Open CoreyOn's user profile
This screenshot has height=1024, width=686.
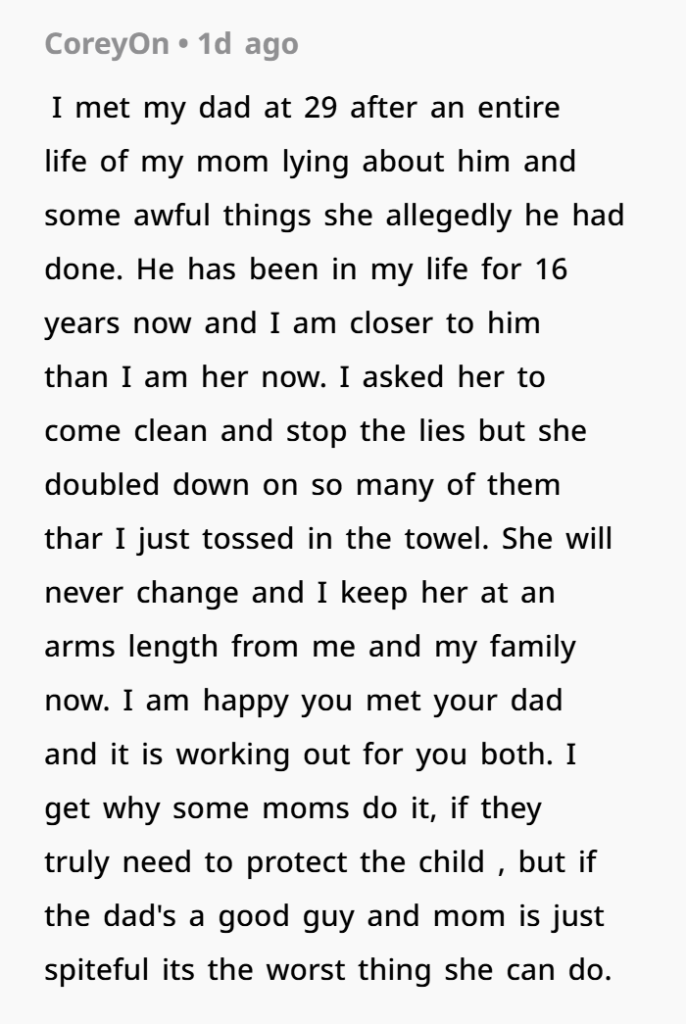click(x=107, y=45)
